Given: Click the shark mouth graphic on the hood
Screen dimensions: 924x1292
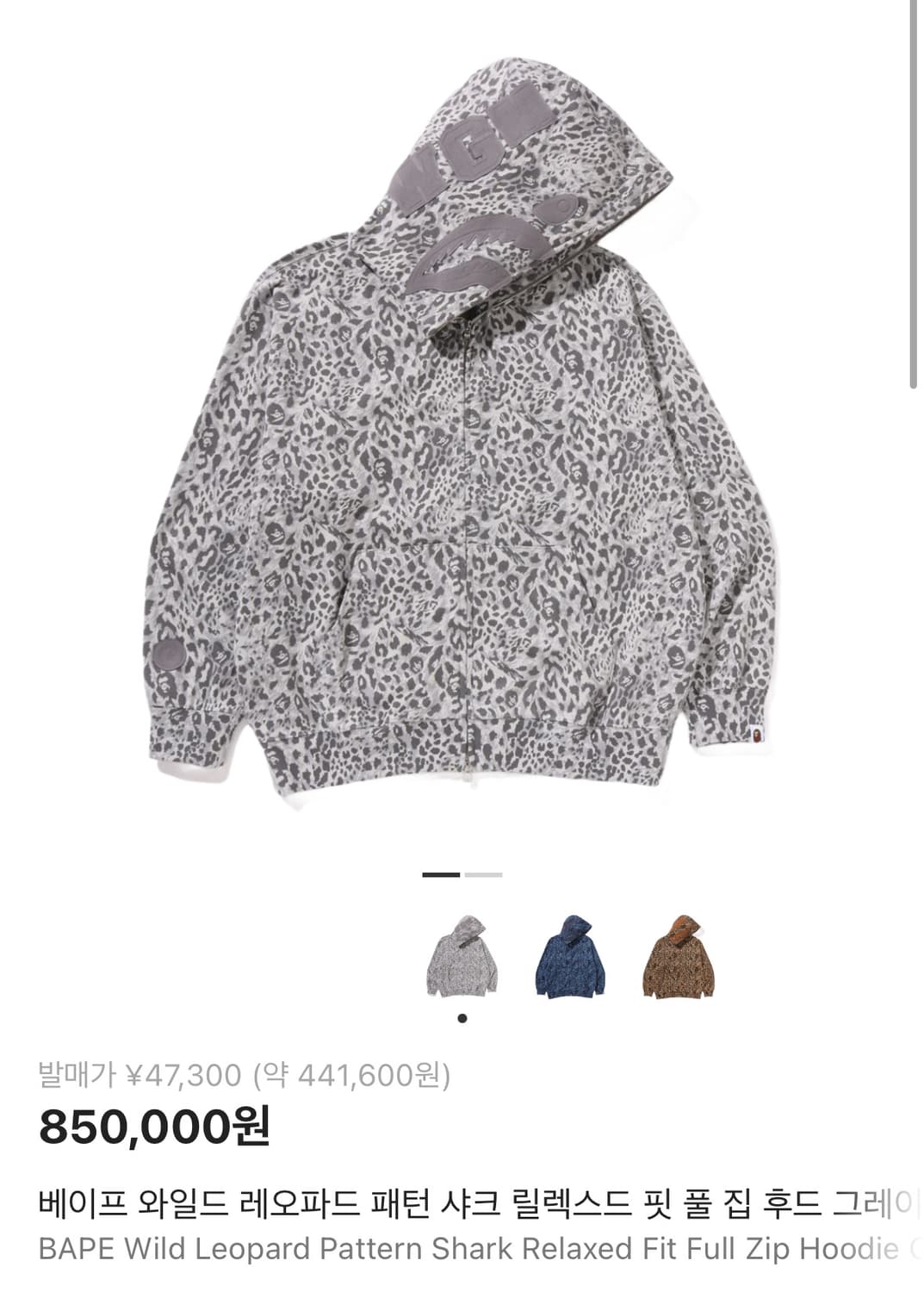Looking at the screenshot, I should pos(482,250).
